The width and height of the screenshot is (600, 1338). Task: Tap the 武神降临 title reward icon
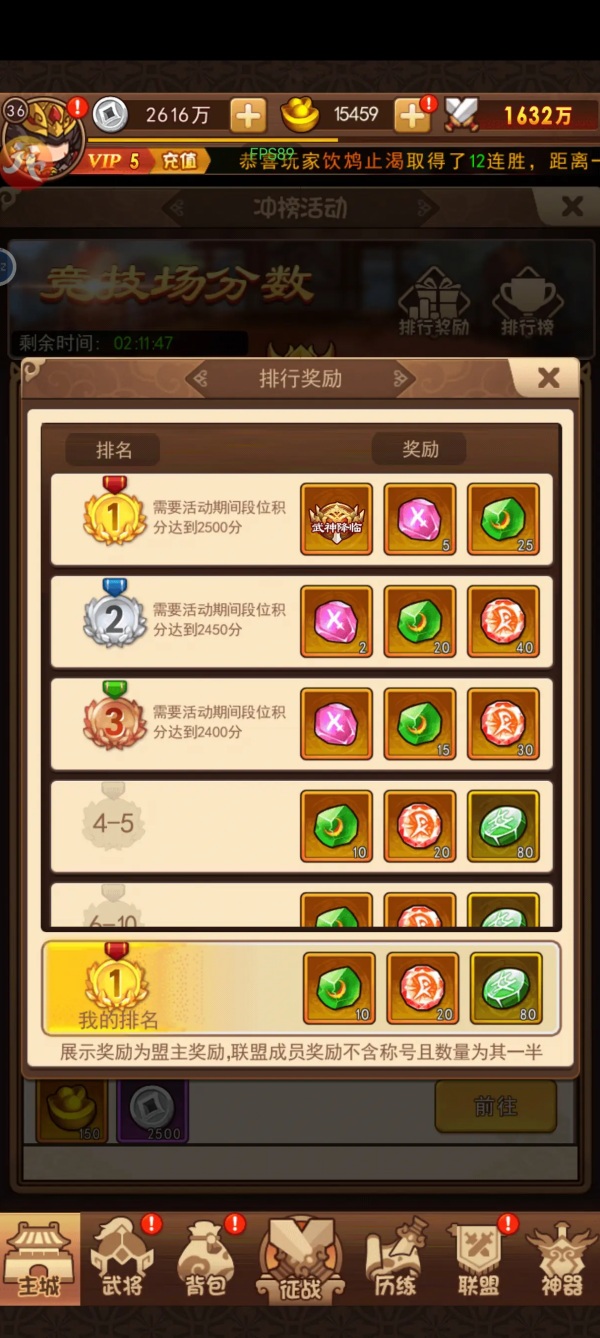pyautogui.click(x=336, y=519)
